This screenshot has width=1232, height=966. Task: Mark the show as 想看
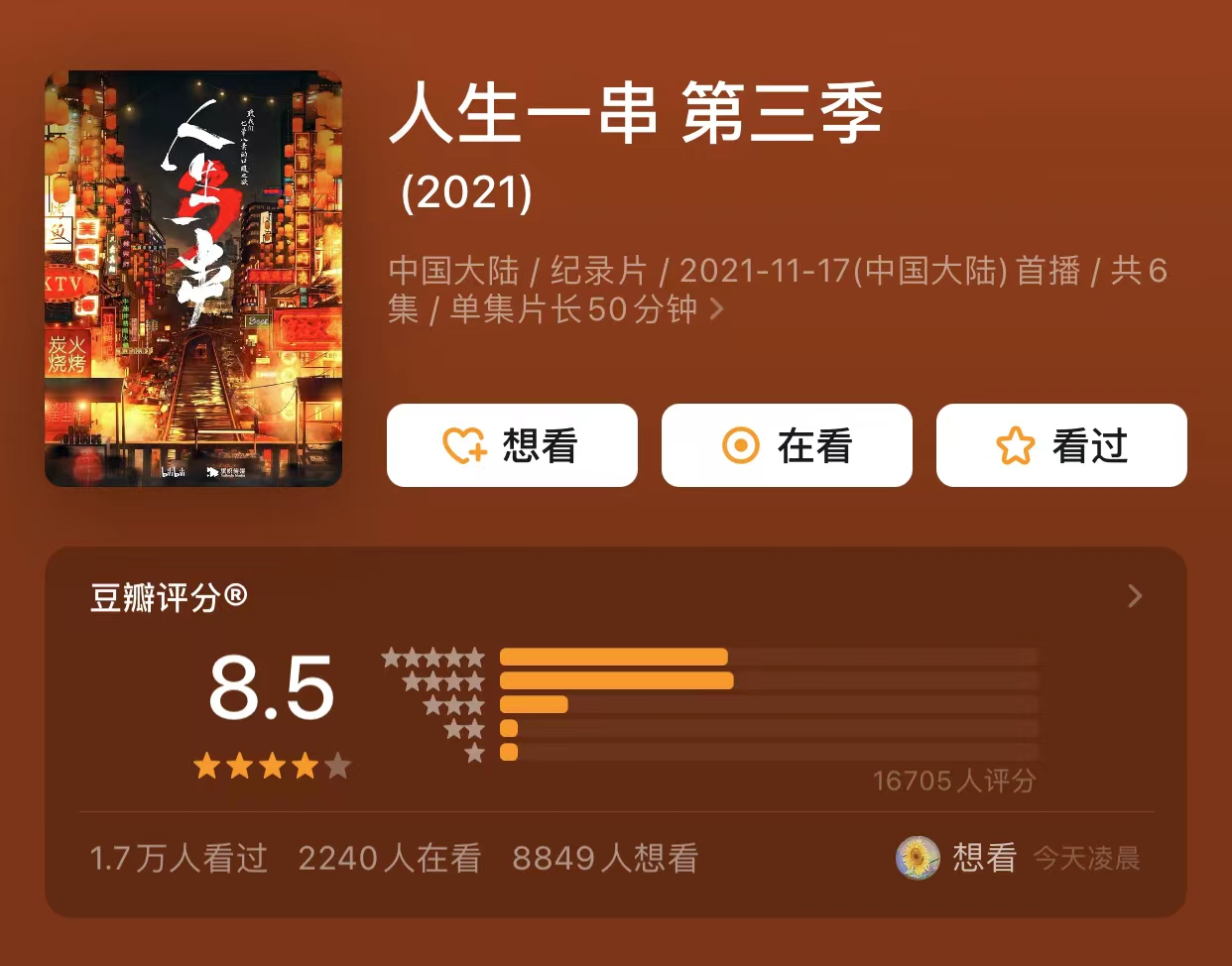(x=512, y=445)
